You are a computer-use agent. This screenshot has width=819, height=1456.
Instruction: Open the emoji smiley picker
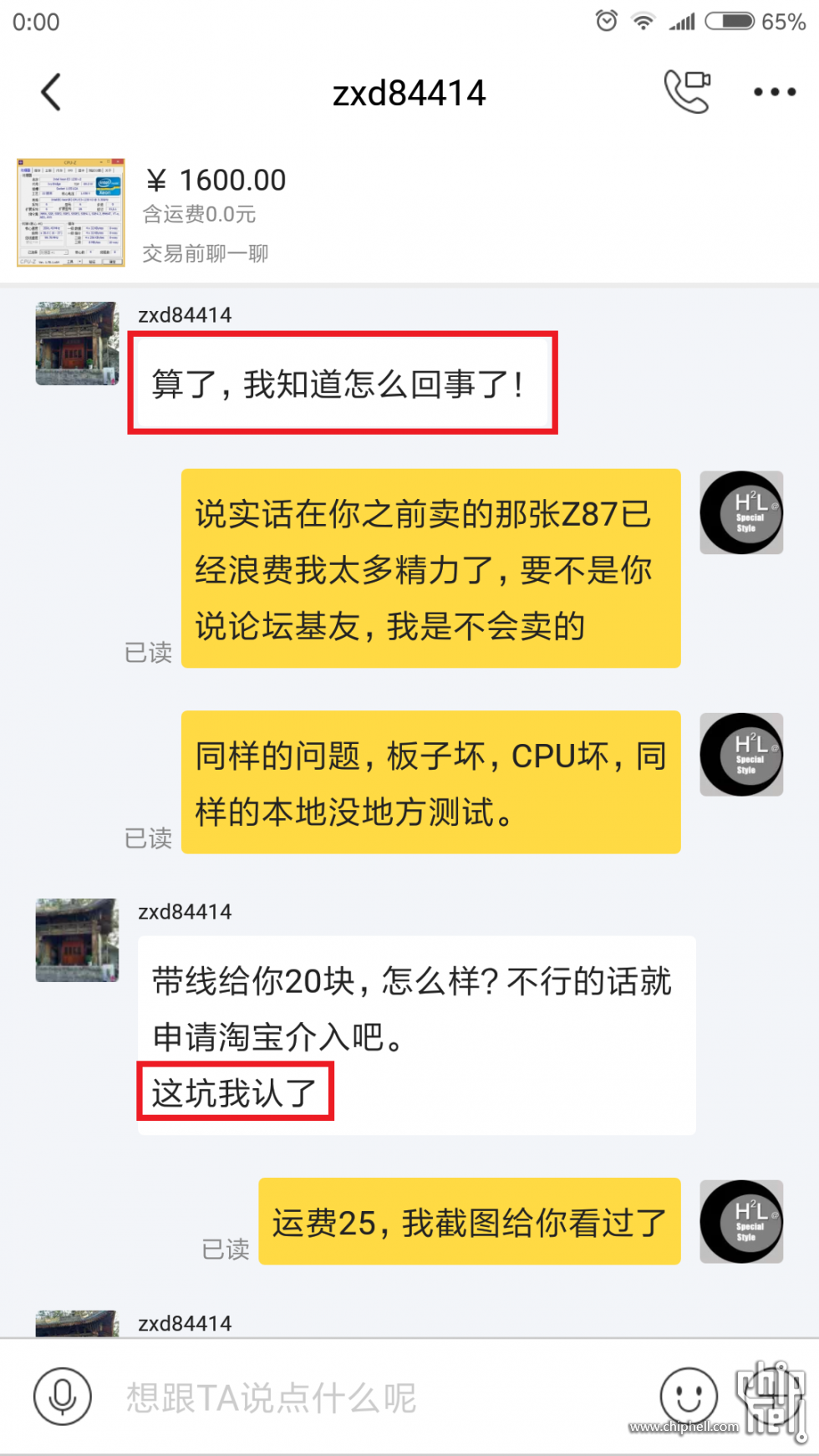click(689, 1395)
